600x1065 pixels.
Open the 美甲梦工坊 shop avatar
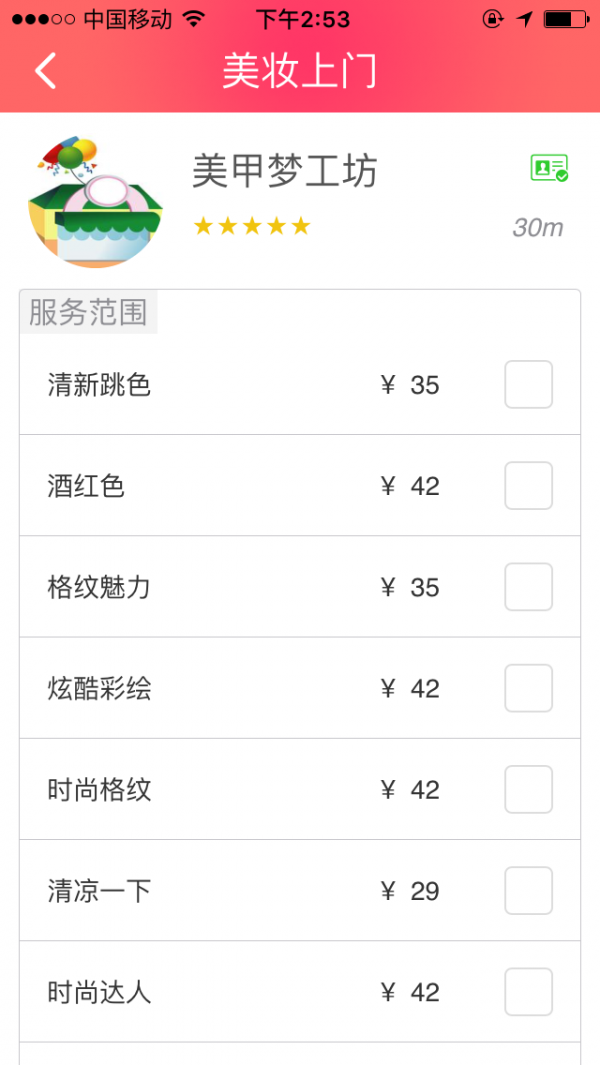pos(95,204)
